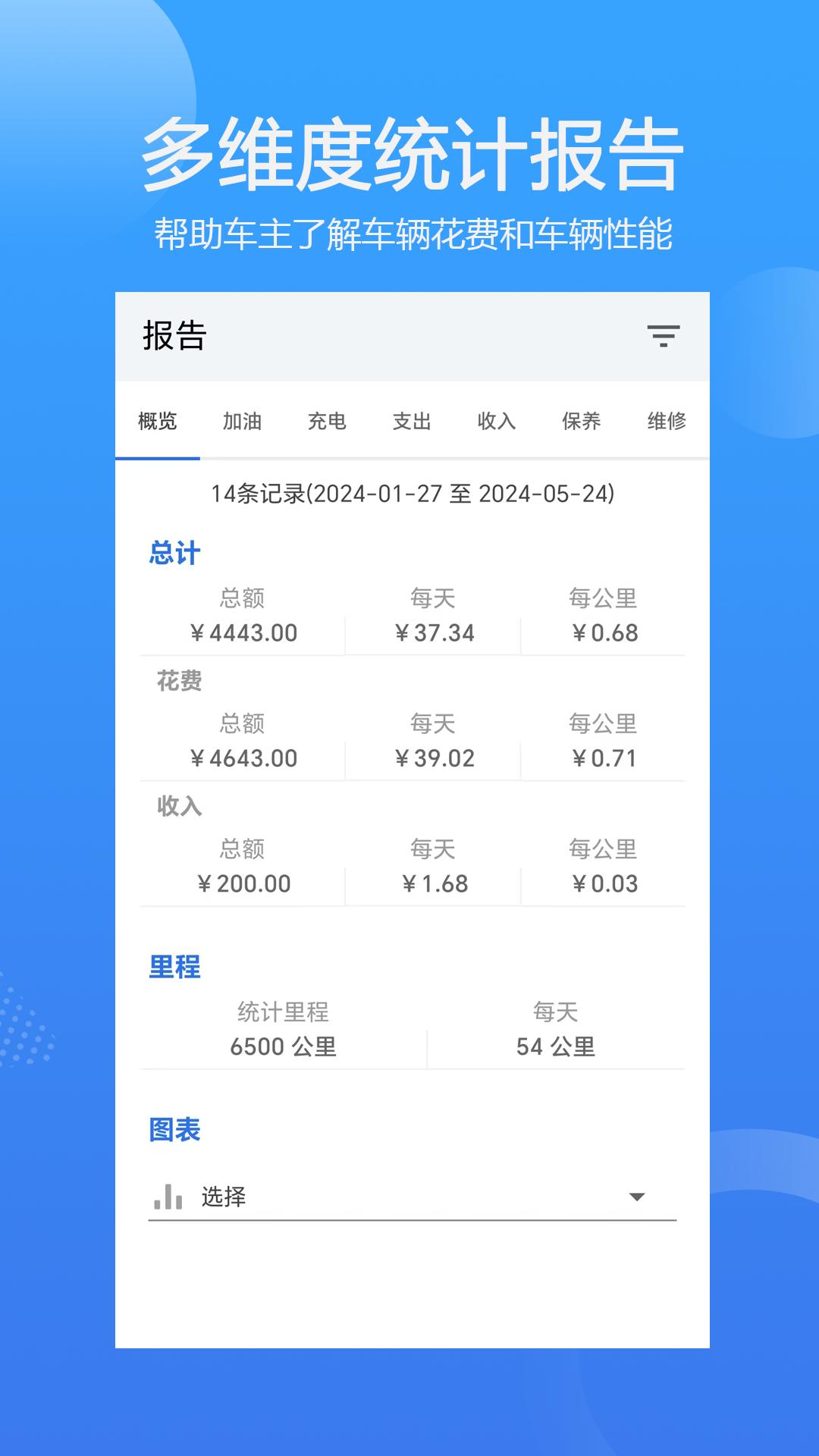Select the 支出 tab

[x=412, y=422]
